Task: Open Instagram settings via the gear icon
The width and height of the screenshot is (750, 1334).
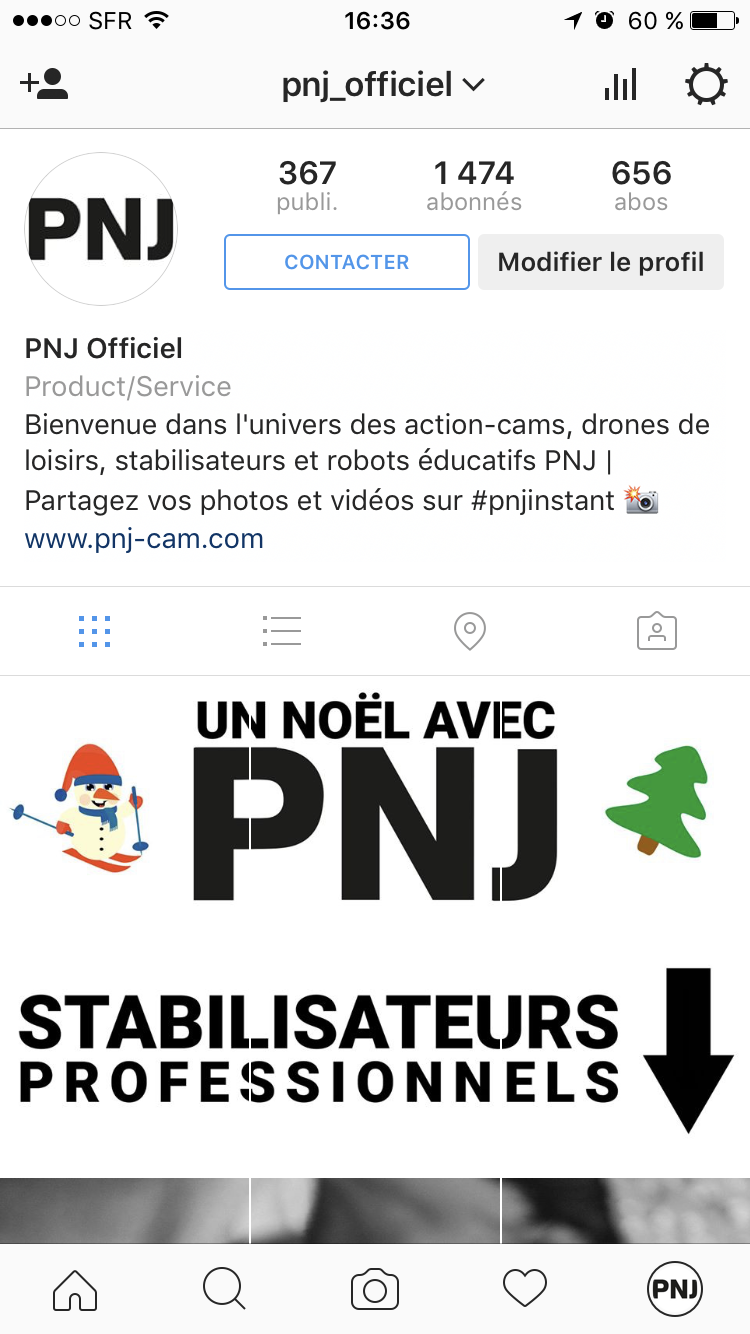Action: [707, 85]
